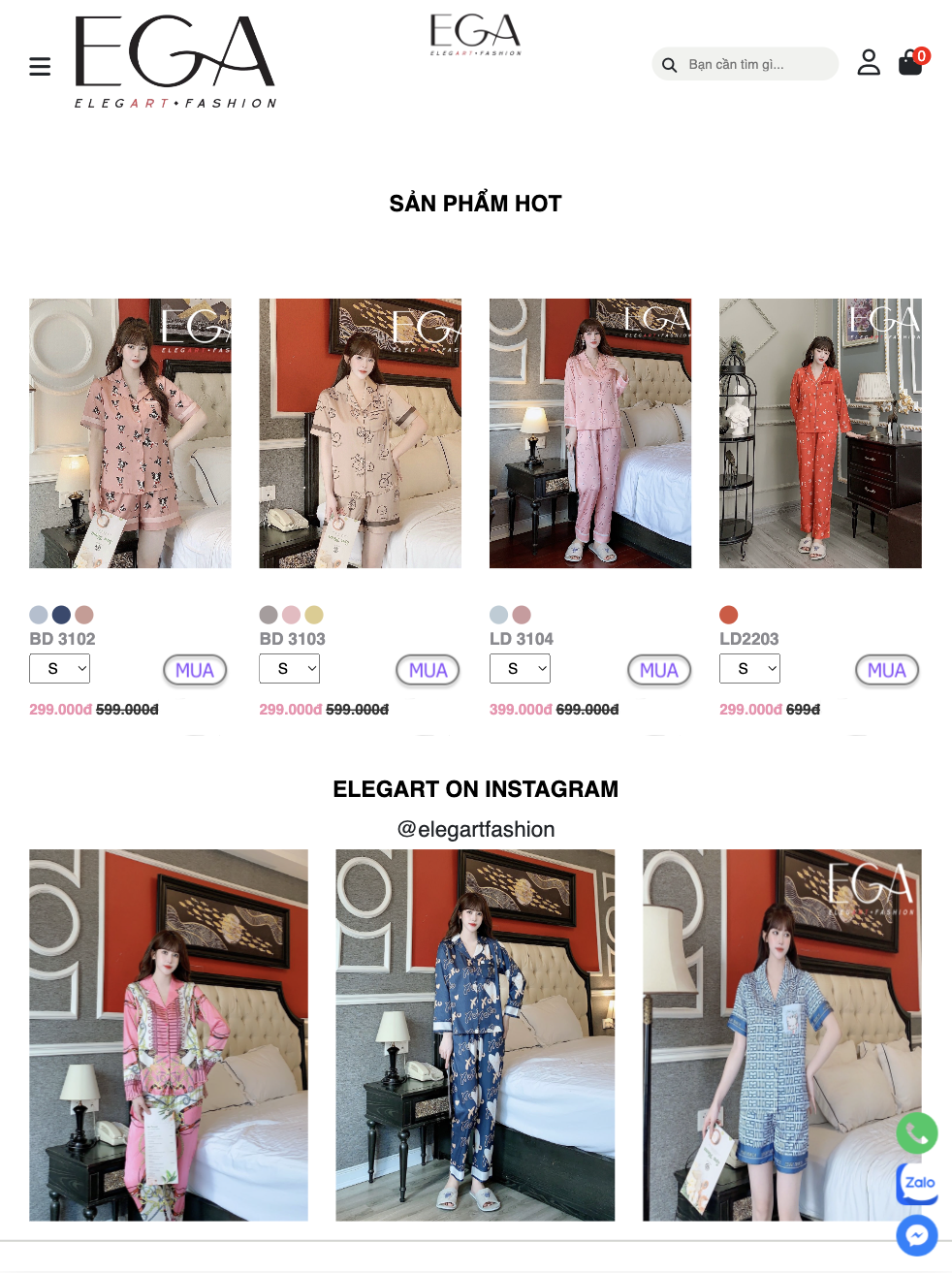Open Messenger chat bubble
952x1273 pixels.
pos(917,1235)
